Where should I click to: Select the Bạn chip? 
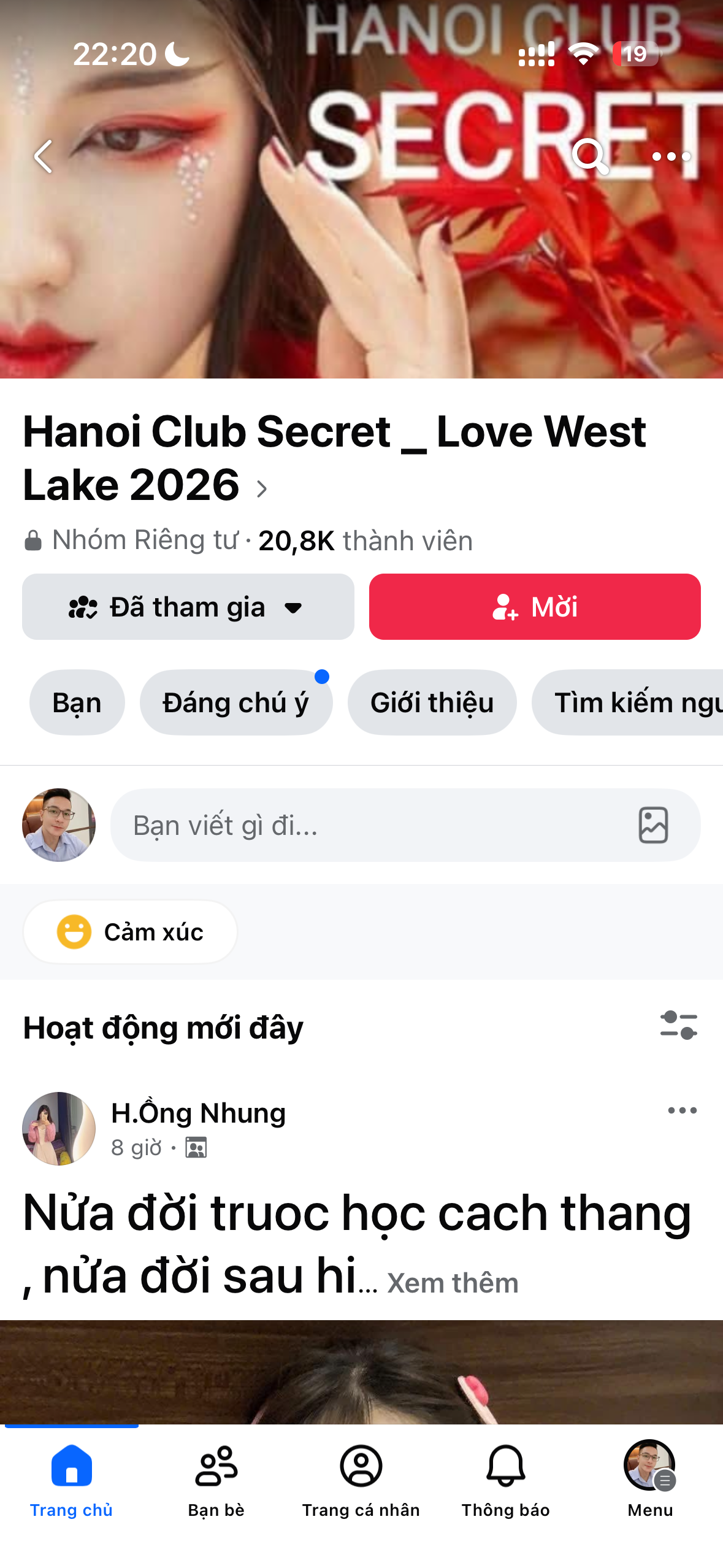pos(77,702)
